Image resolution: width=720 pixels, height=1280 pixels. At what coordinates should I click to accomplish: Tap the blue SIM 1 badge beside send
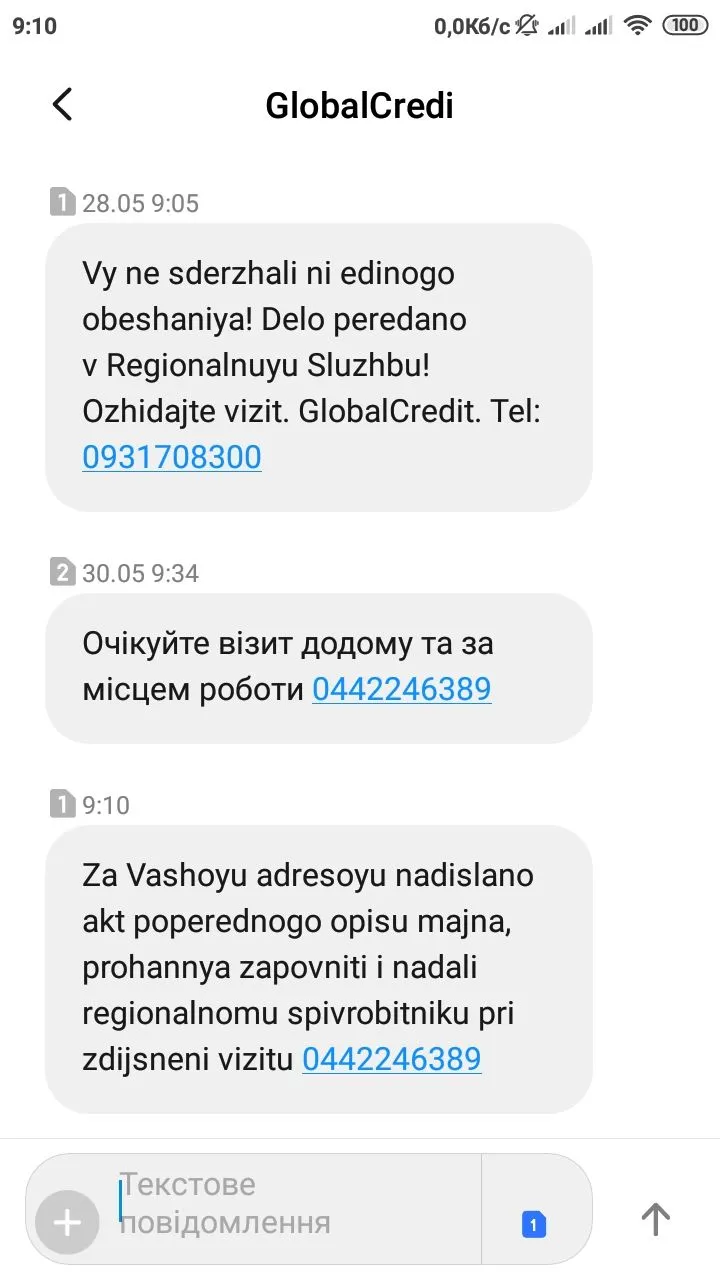(535, 1222)
